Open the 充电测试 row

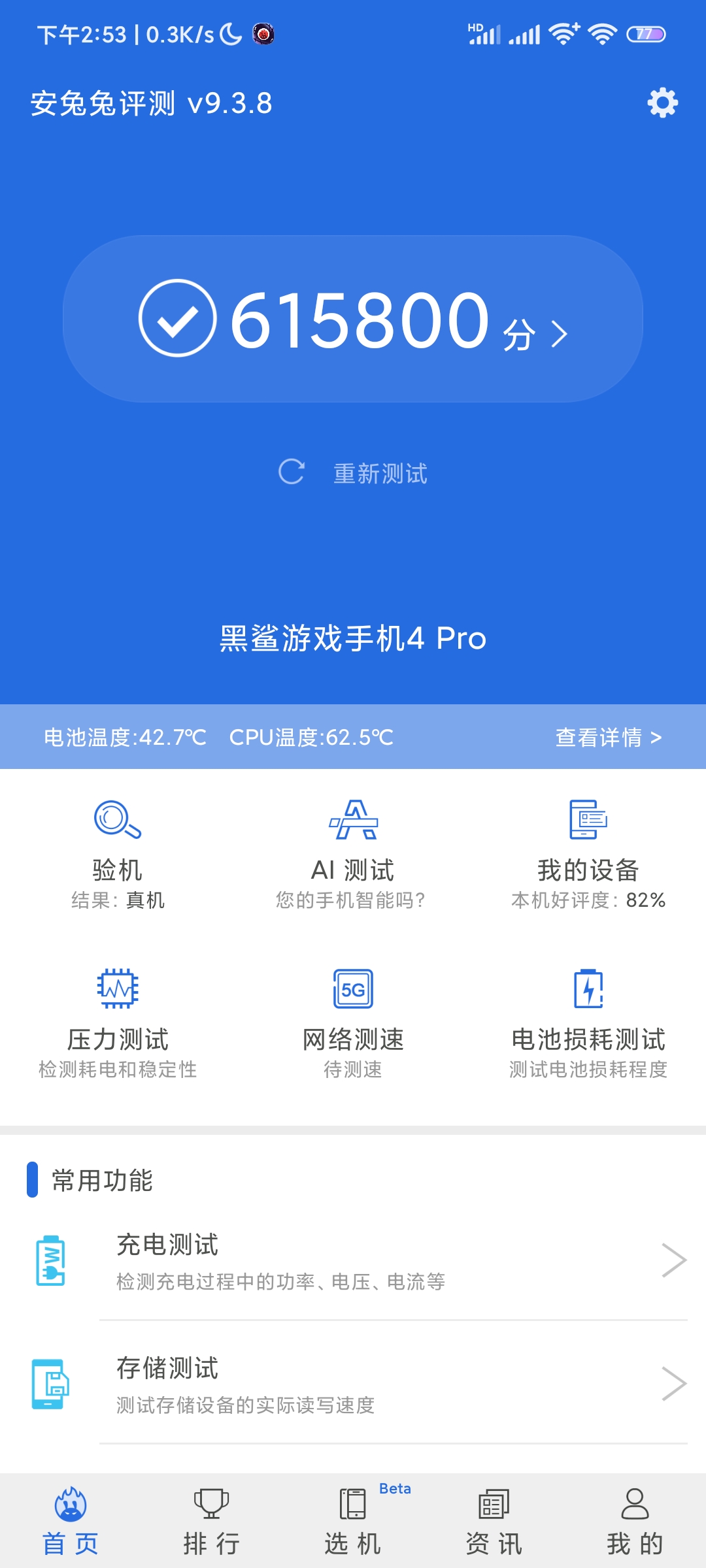pyautogui.click(x=353, y=1261)
